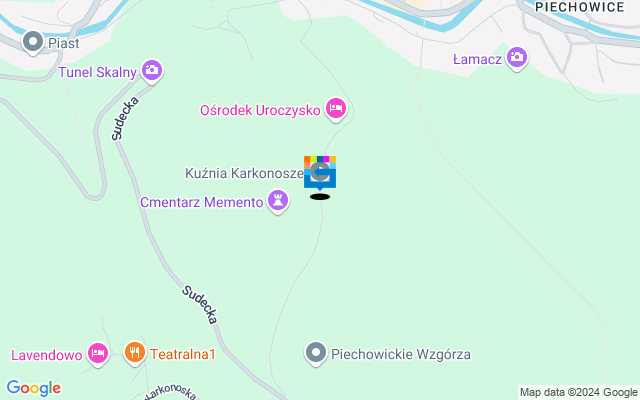The image size is (640, 400).
Task: Select the Ośrodek Uroczysko lodging marker
Action: [336, 108]
